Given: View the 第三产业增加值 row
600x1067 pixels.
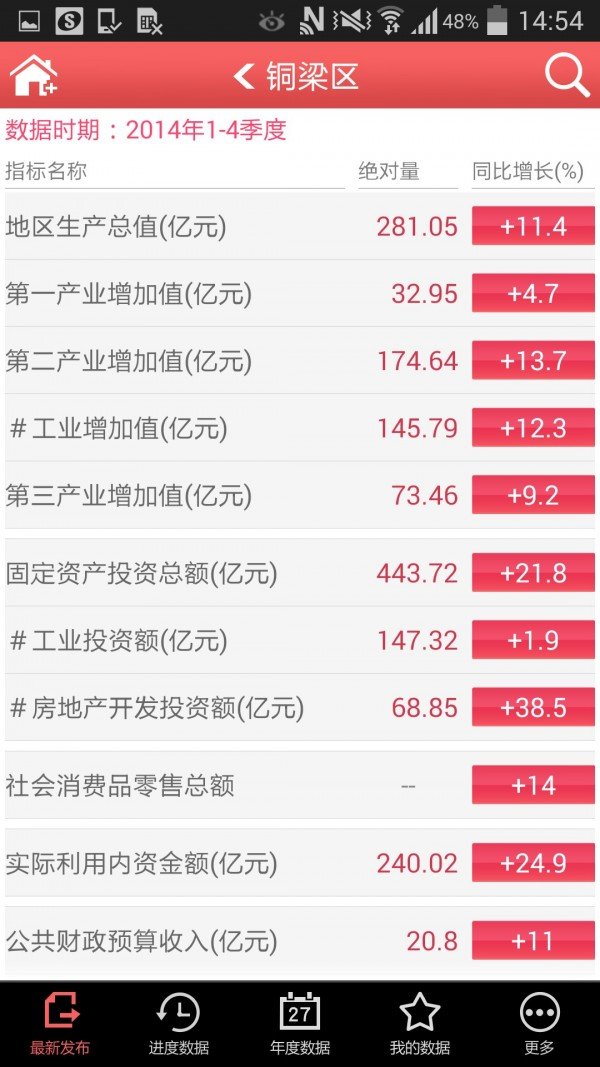Looking at the screenshot, I should 300,495.
